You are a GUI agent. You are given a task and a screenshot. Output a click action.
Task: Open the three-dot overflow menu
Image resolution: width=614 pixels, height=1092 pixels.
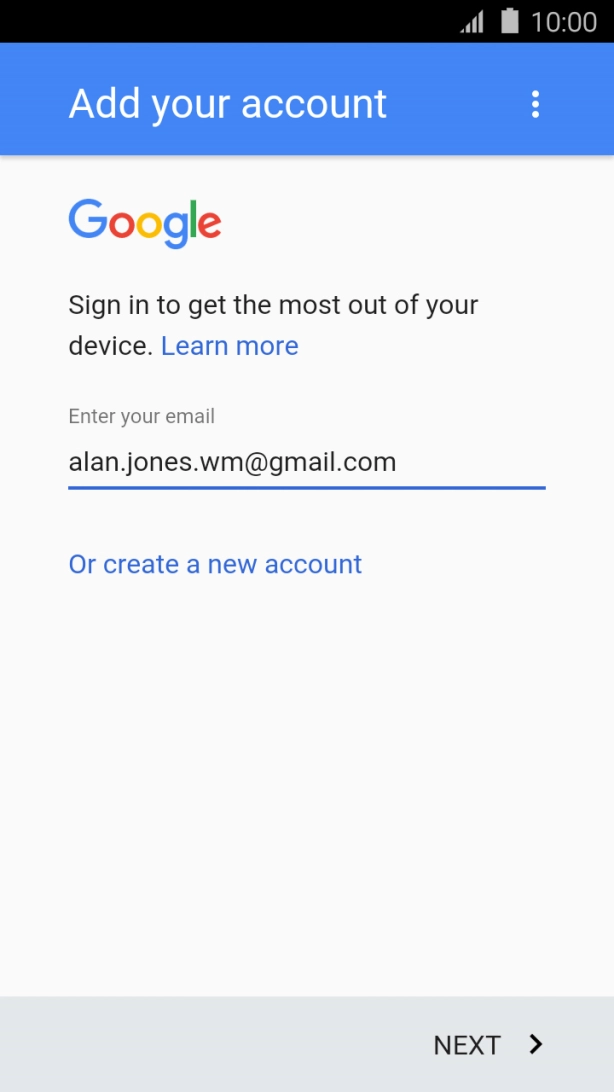pyautogui.click(x=535, y=104)
